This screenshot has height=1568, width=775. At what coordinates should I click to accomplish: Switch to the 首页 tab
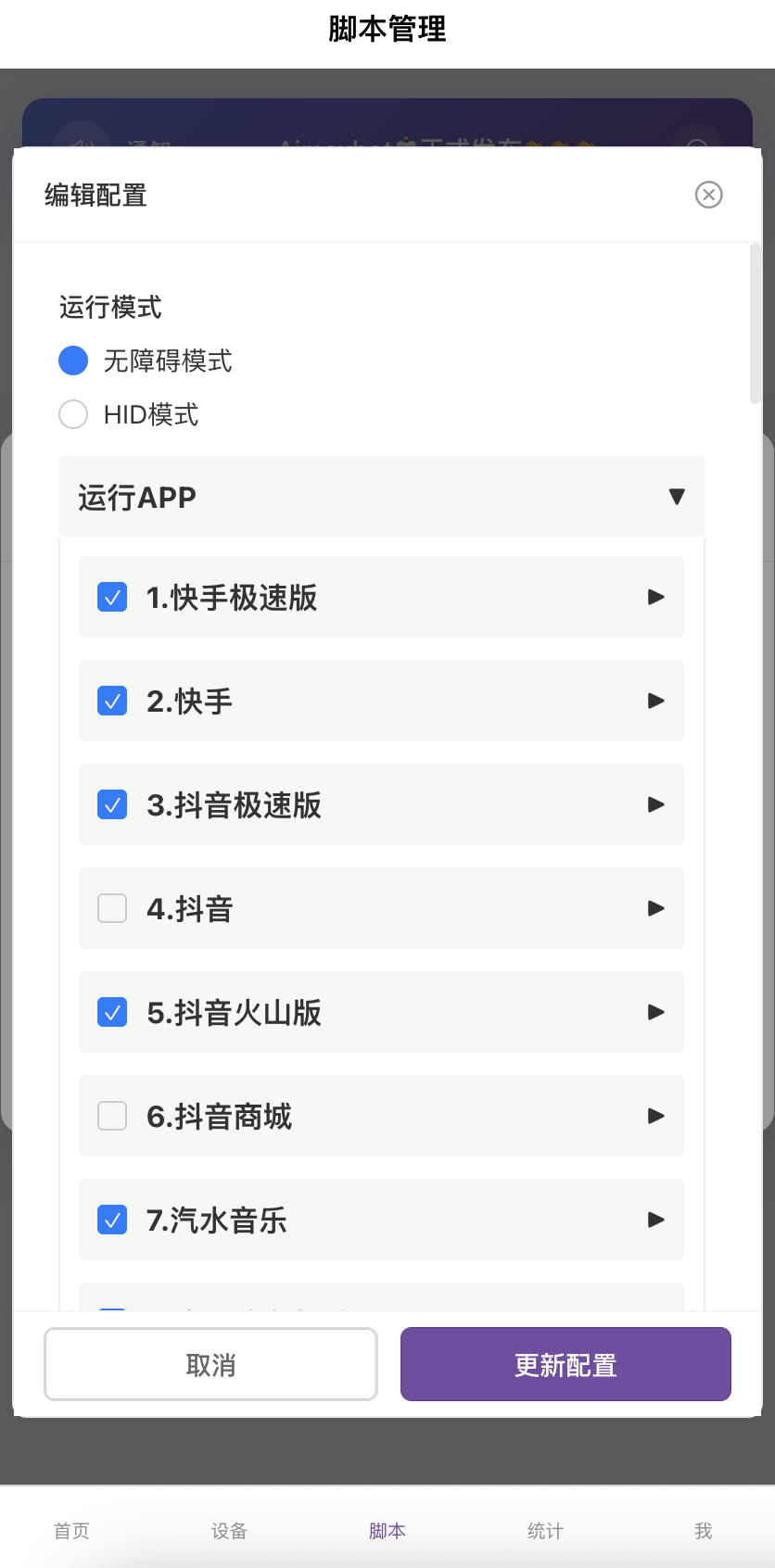[x=71, y=1531]
